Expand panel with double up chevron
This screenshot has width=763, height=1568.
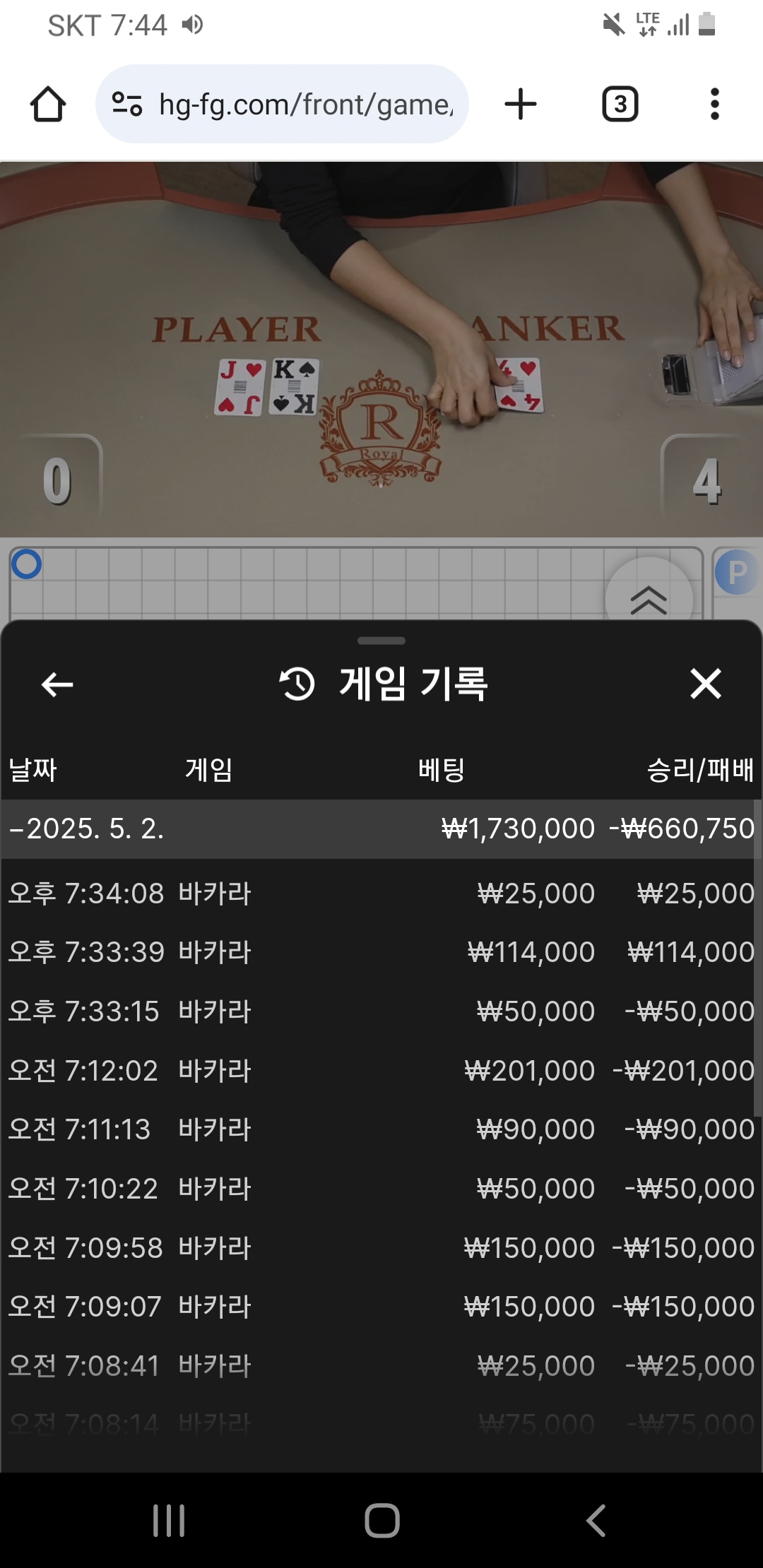click(x=648, y=599)
